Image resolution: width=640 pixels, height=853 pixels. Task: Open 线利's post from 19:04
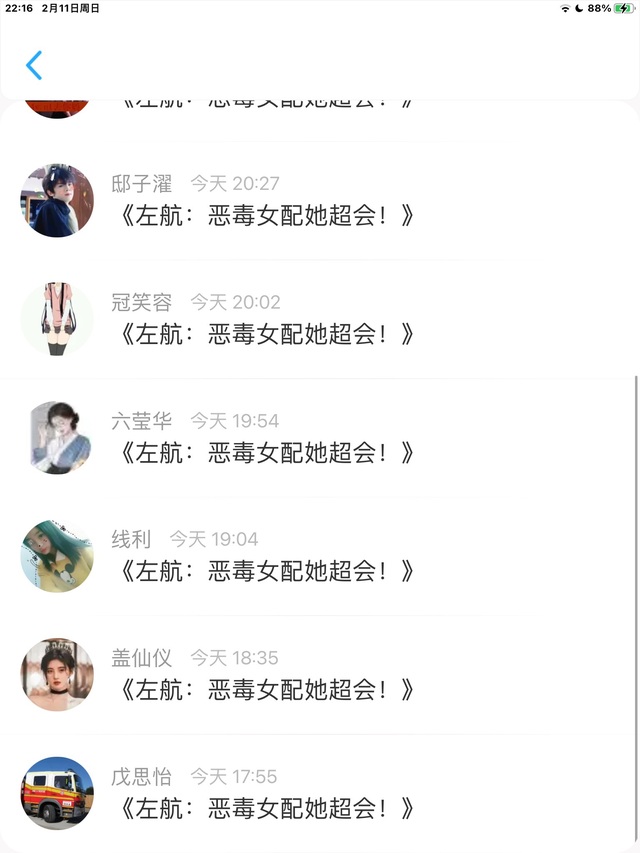pyautogui.click(x=265, y=571)
